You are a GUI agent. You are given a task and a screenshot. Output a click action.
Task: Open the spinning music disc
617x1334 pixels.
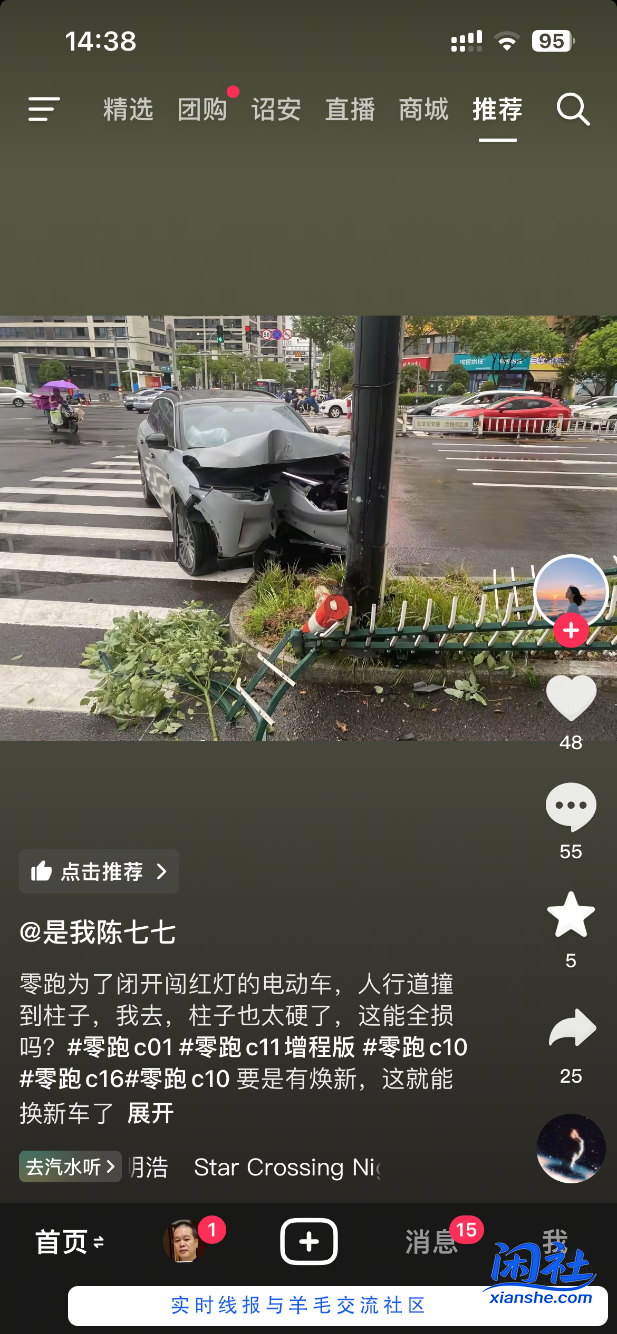571,1149
